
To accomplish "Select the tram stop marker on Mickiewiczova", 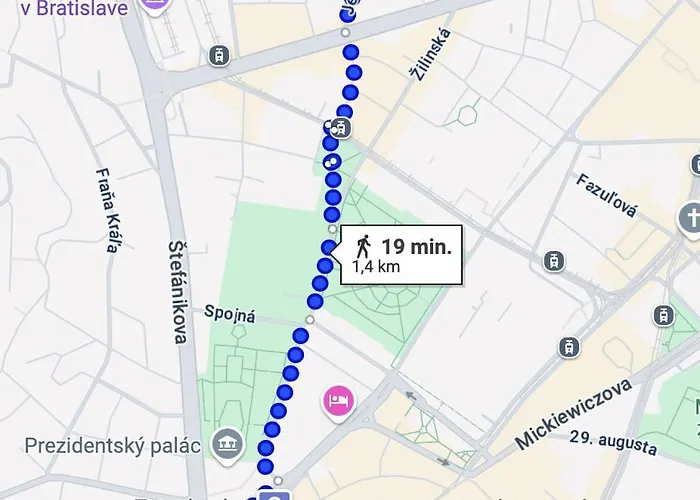I will coord(568,347).
